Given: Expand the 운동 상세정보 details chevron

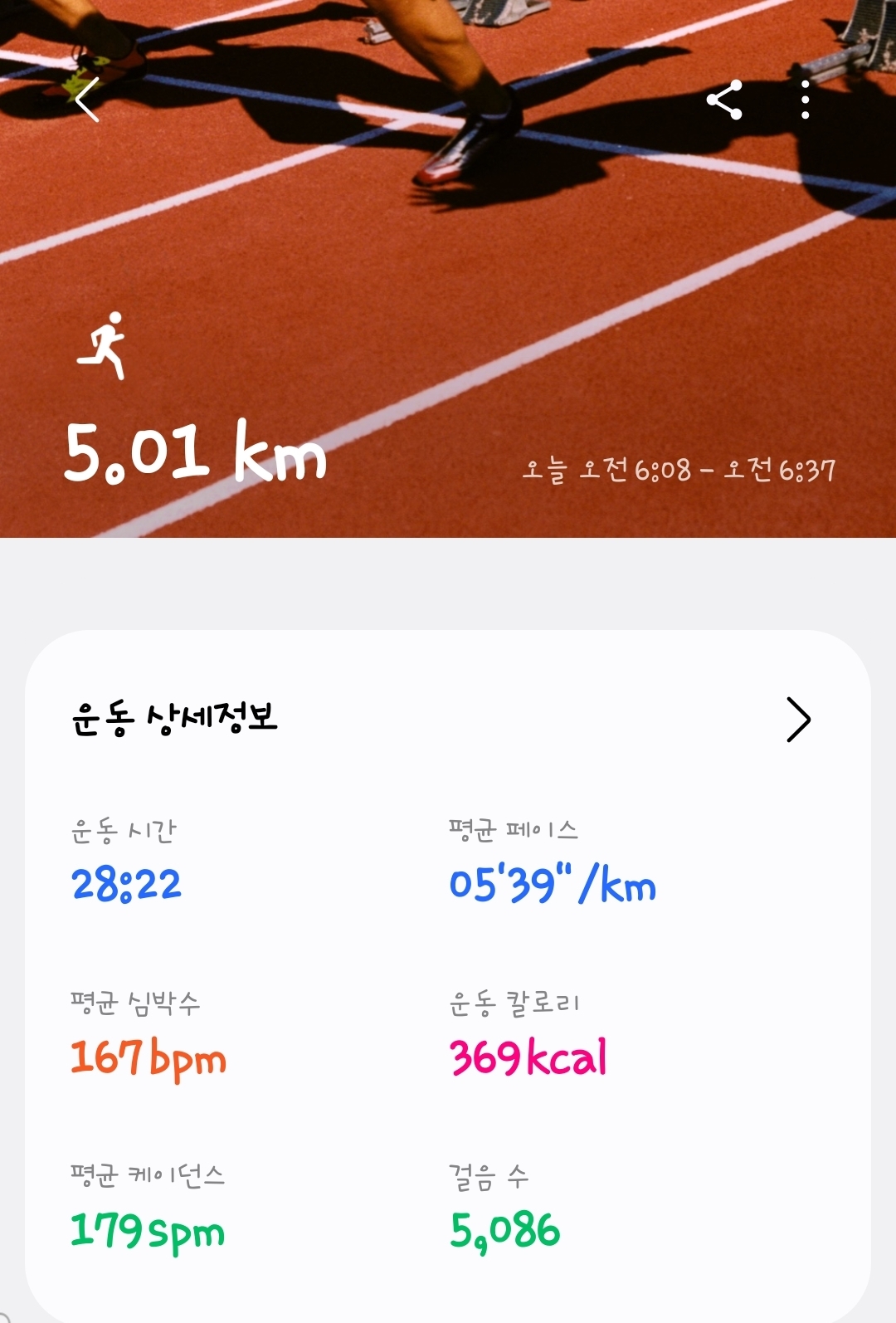Looking at the screenshot, I should [x=797, y=720].
